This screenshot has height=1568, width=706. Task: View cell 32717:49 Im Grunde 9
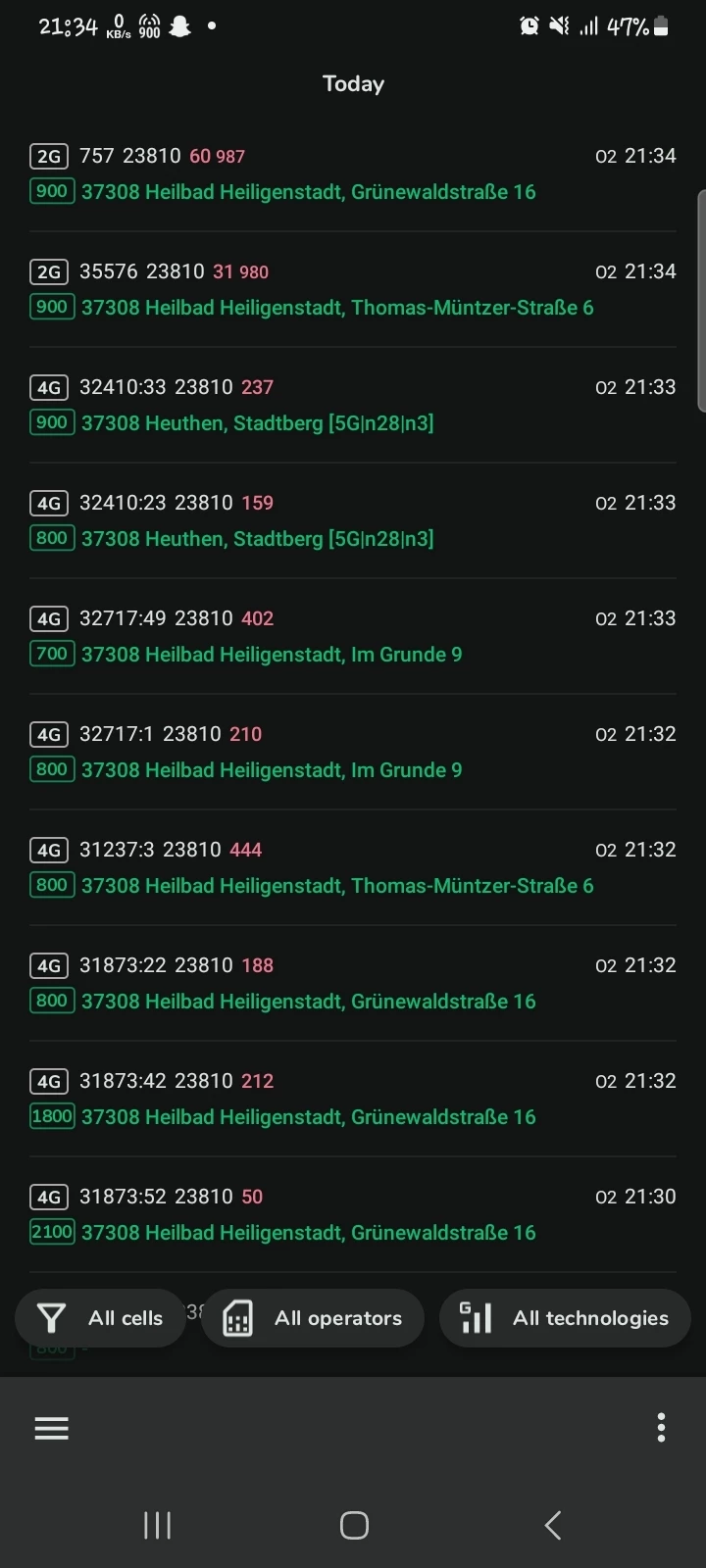pos(353,636)
